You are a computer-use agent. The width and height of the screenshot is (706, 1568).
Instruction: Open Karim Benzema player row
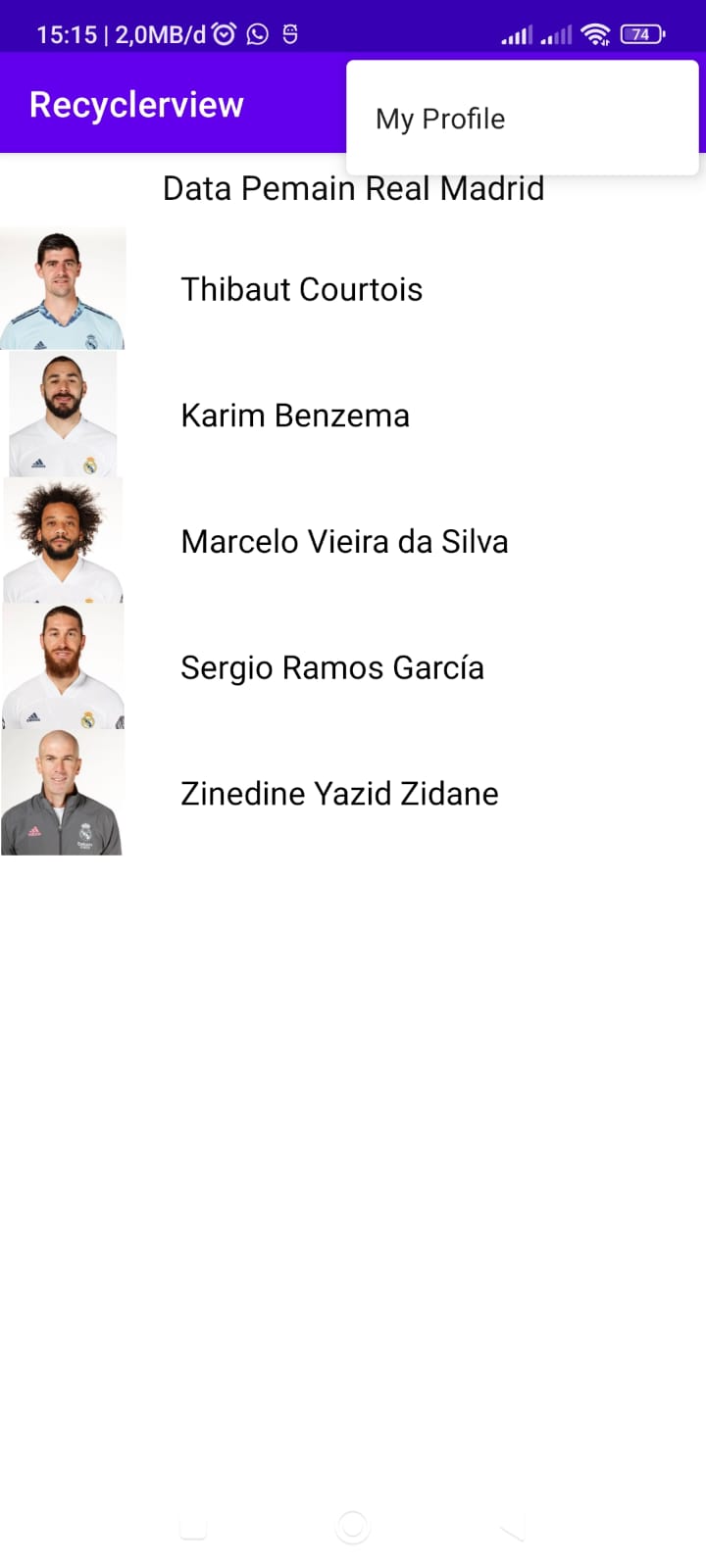pyautogui.click(x=294, y=416)
